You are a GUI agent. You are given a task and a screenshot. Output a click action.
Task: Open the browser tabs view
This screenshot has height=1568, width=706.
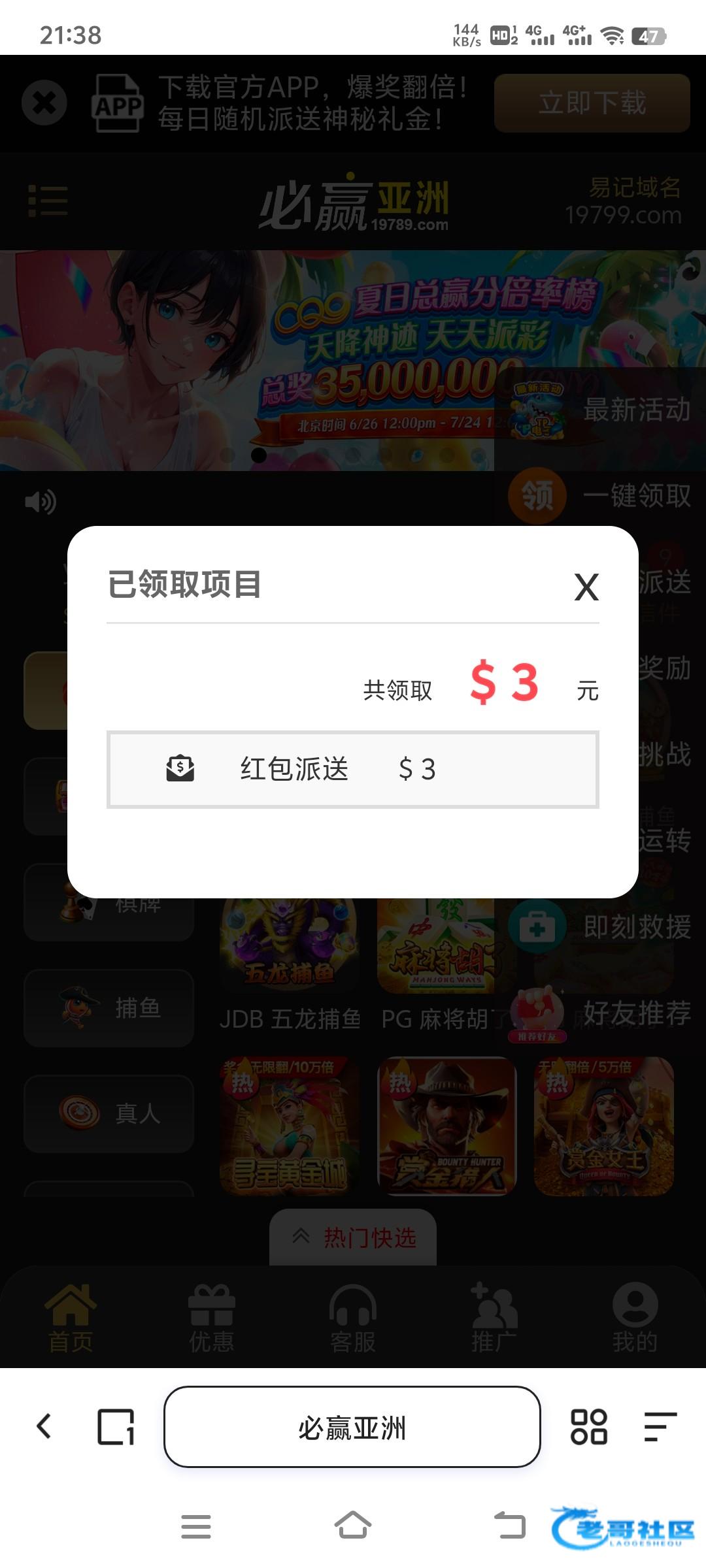pos(116,1427)
